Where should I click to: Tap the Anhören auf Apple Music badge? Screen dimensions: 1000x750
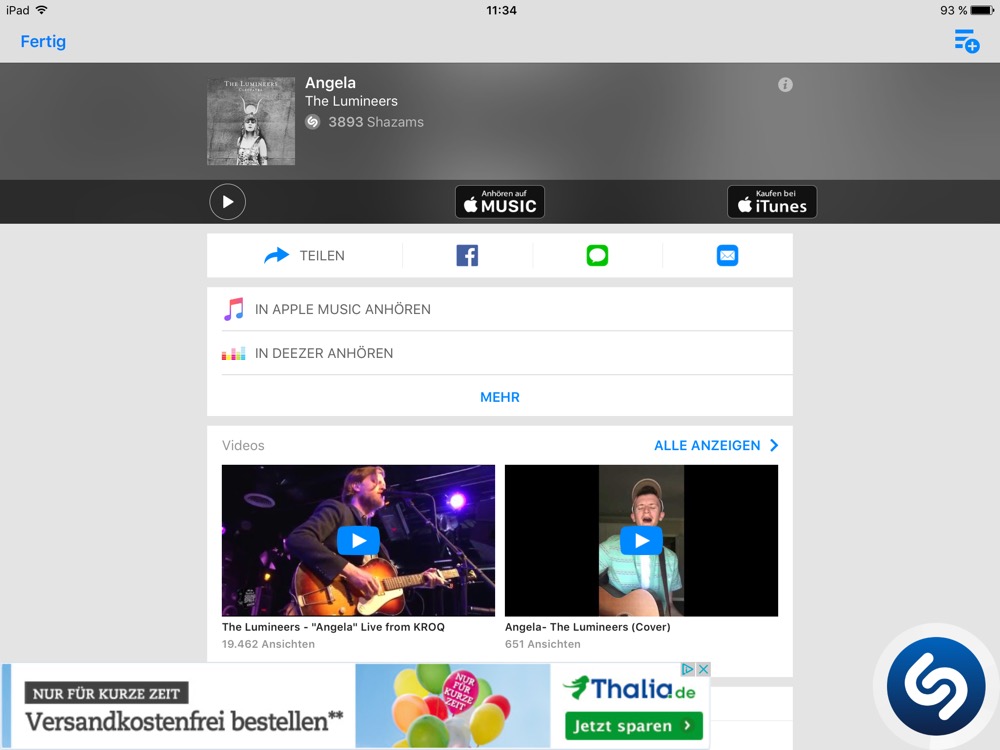(500, 202)
